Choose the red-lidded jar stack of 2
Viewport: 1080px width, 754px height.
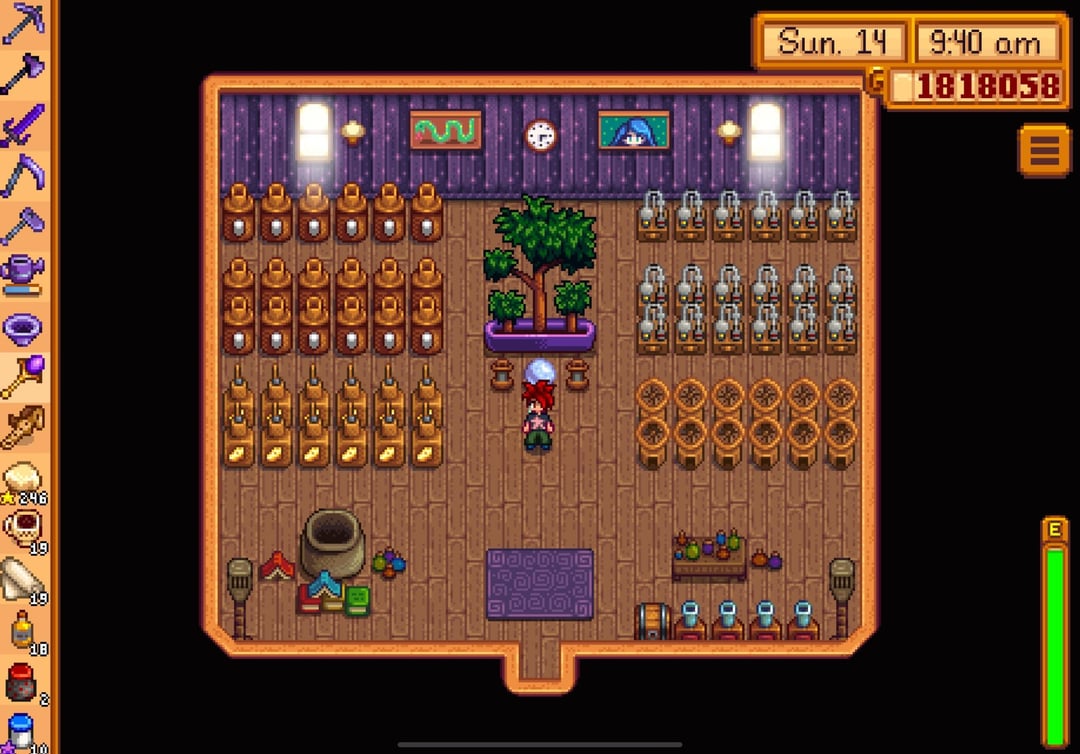point(23,683)
